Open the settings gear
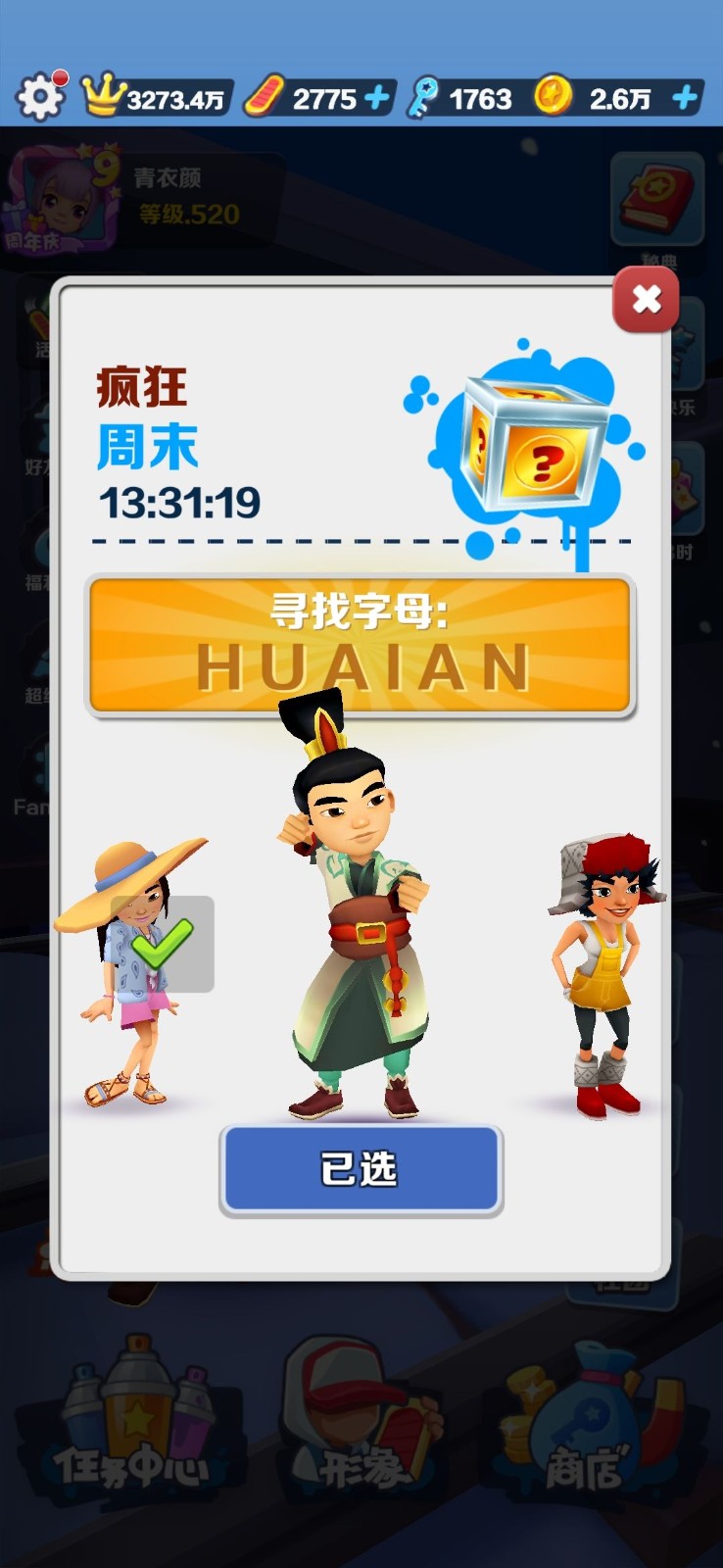 pyautogui.click(x=40, y=97)
